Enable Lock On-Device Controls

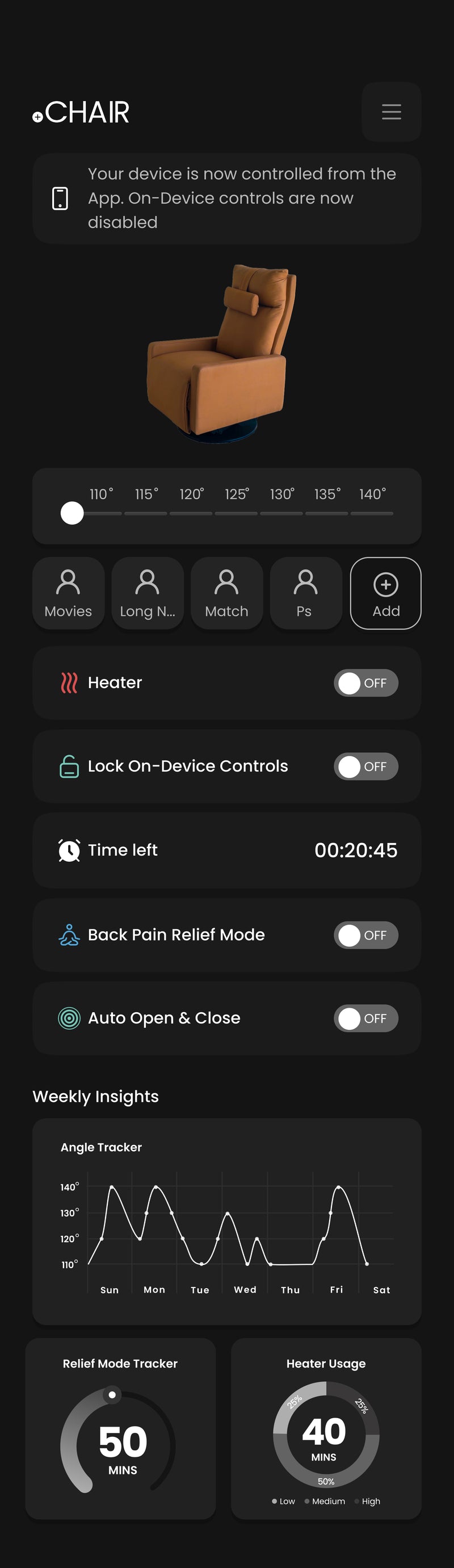[366, 766]
